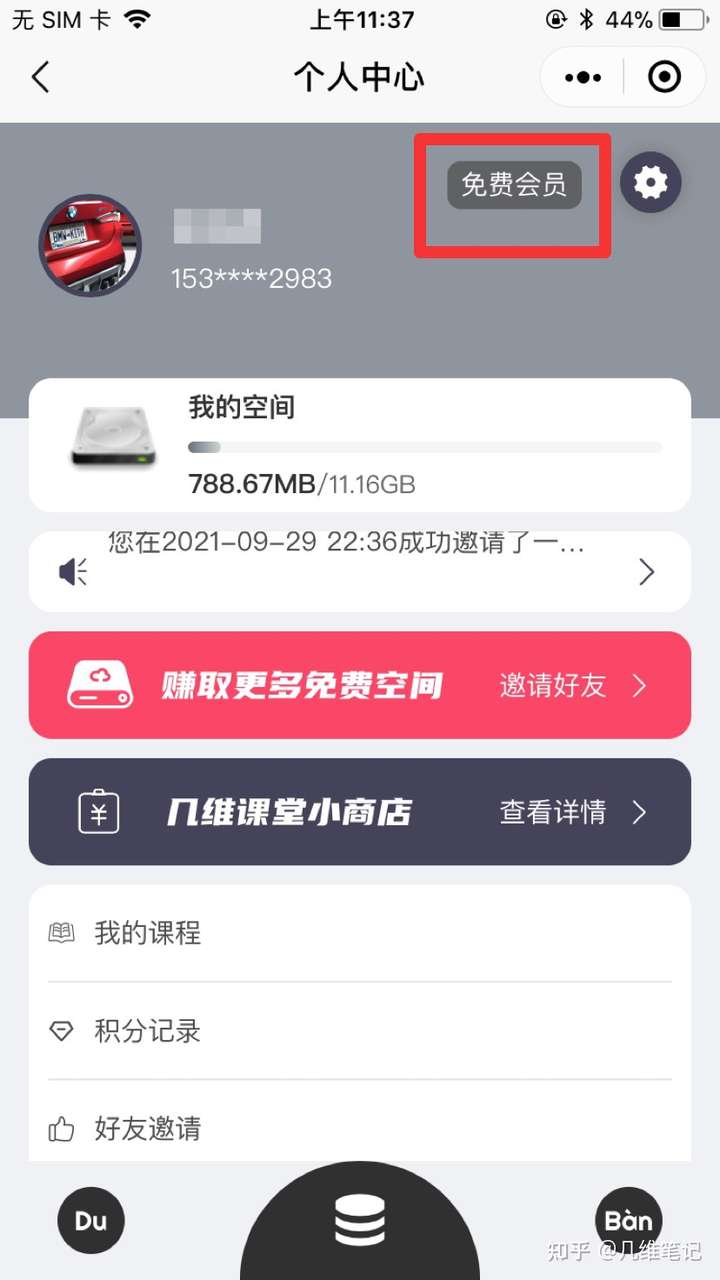Screen dimensions: 720x1280
Task: Tap 赚取更多免费空间 invite friends banner
Action: coord(360,685)
